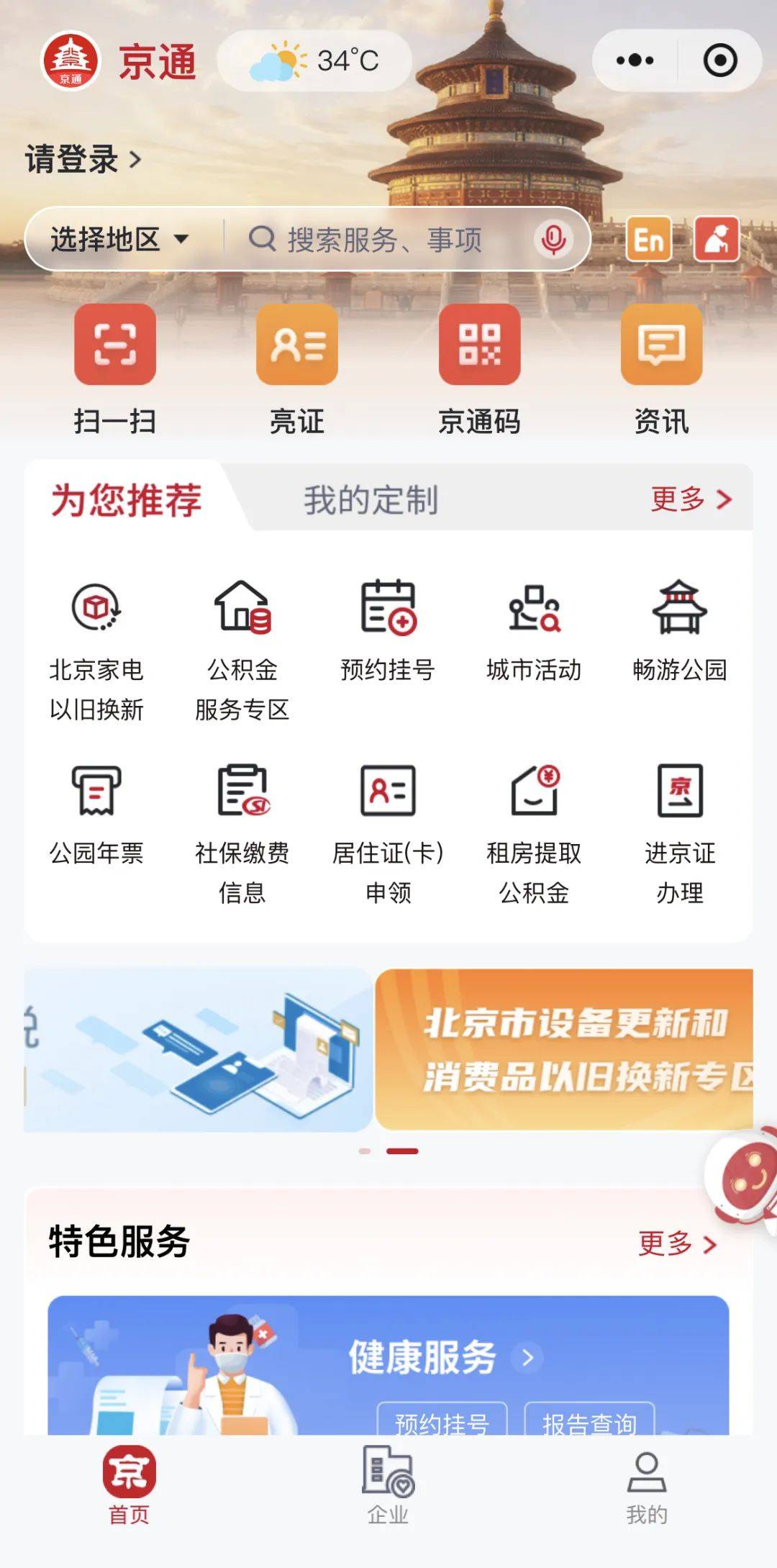
Task: Close the mini program with the circle button
Action: pyautogui.click(x=720, y=60)
